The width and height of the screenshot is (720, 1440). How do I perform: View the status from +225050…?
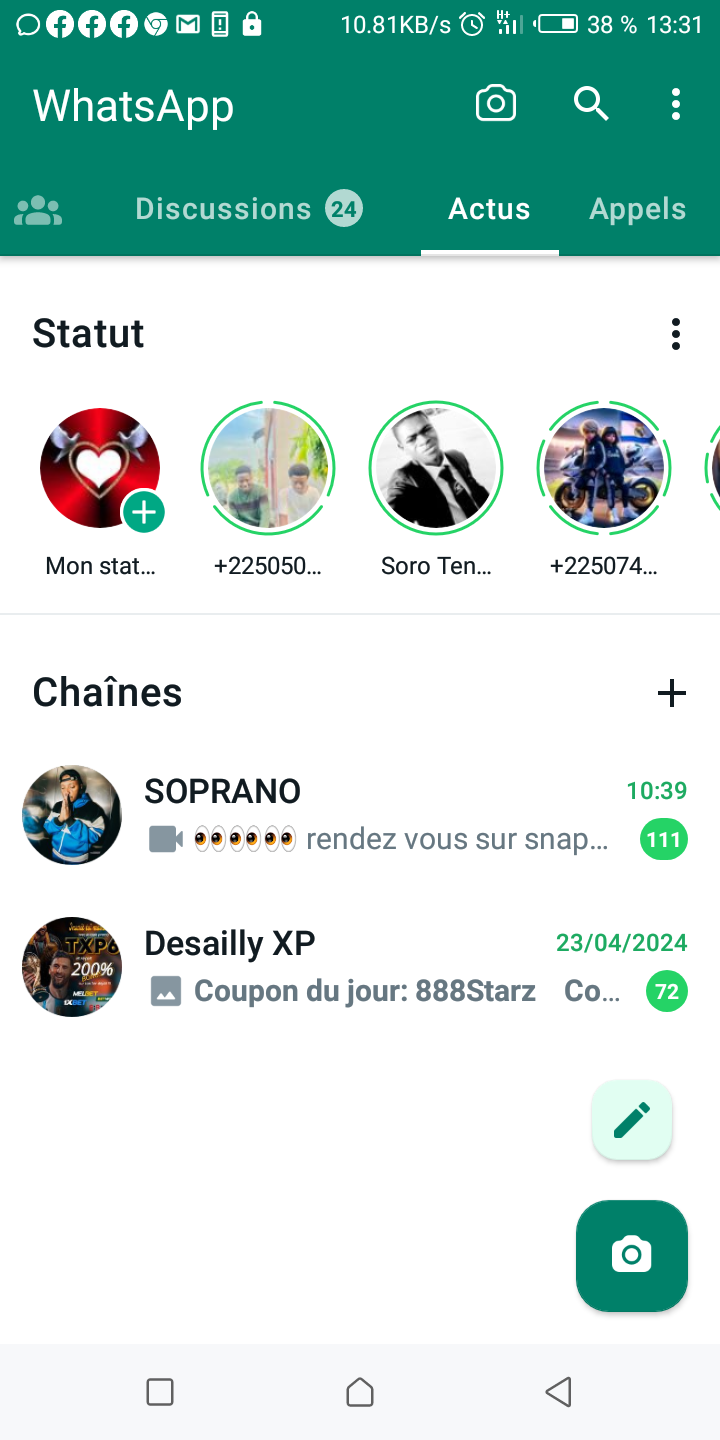coord(268,468)
